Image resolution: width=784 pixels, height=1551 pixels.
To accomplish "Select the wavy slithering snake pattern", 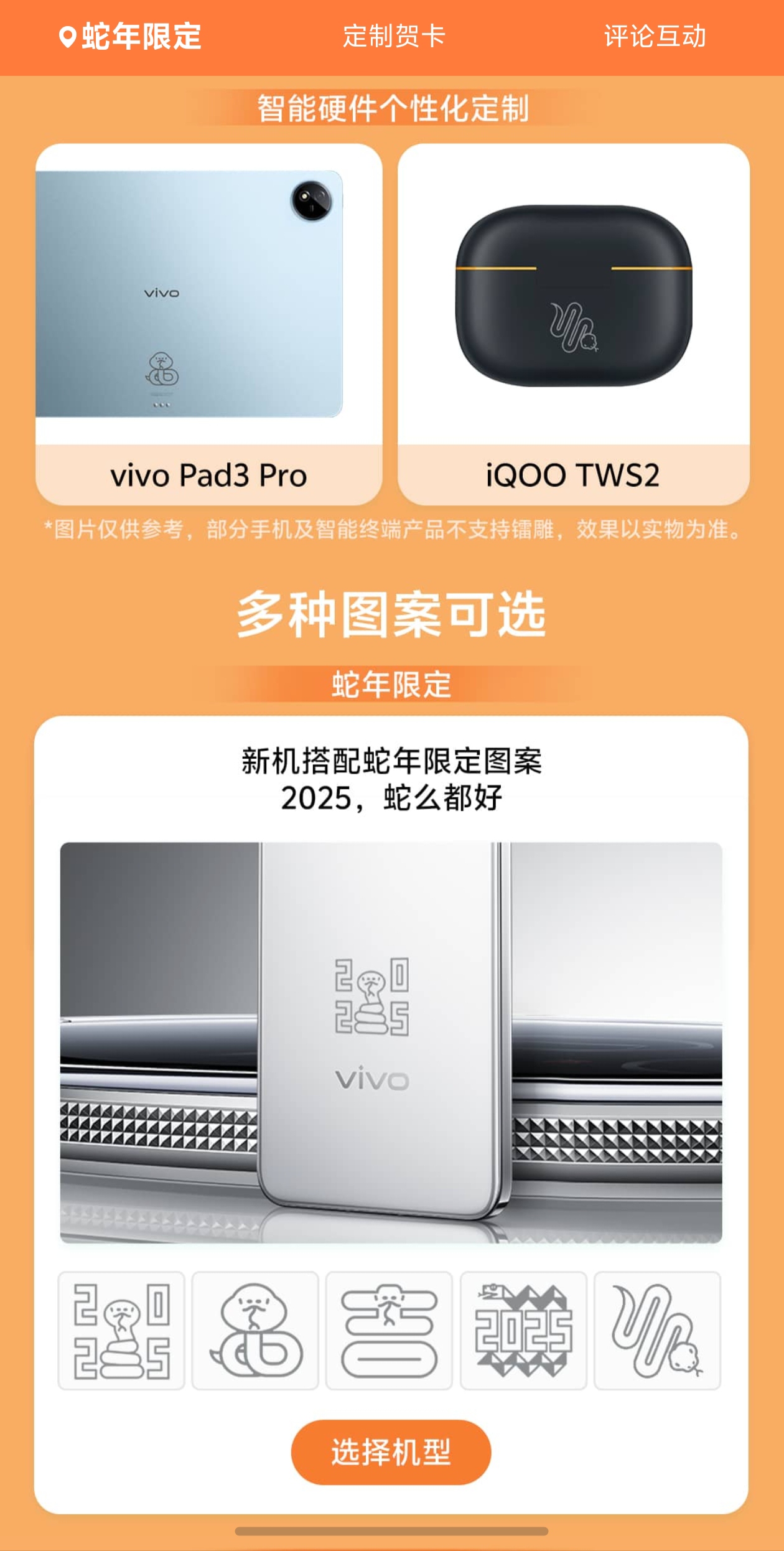I will click(657, 1331).
